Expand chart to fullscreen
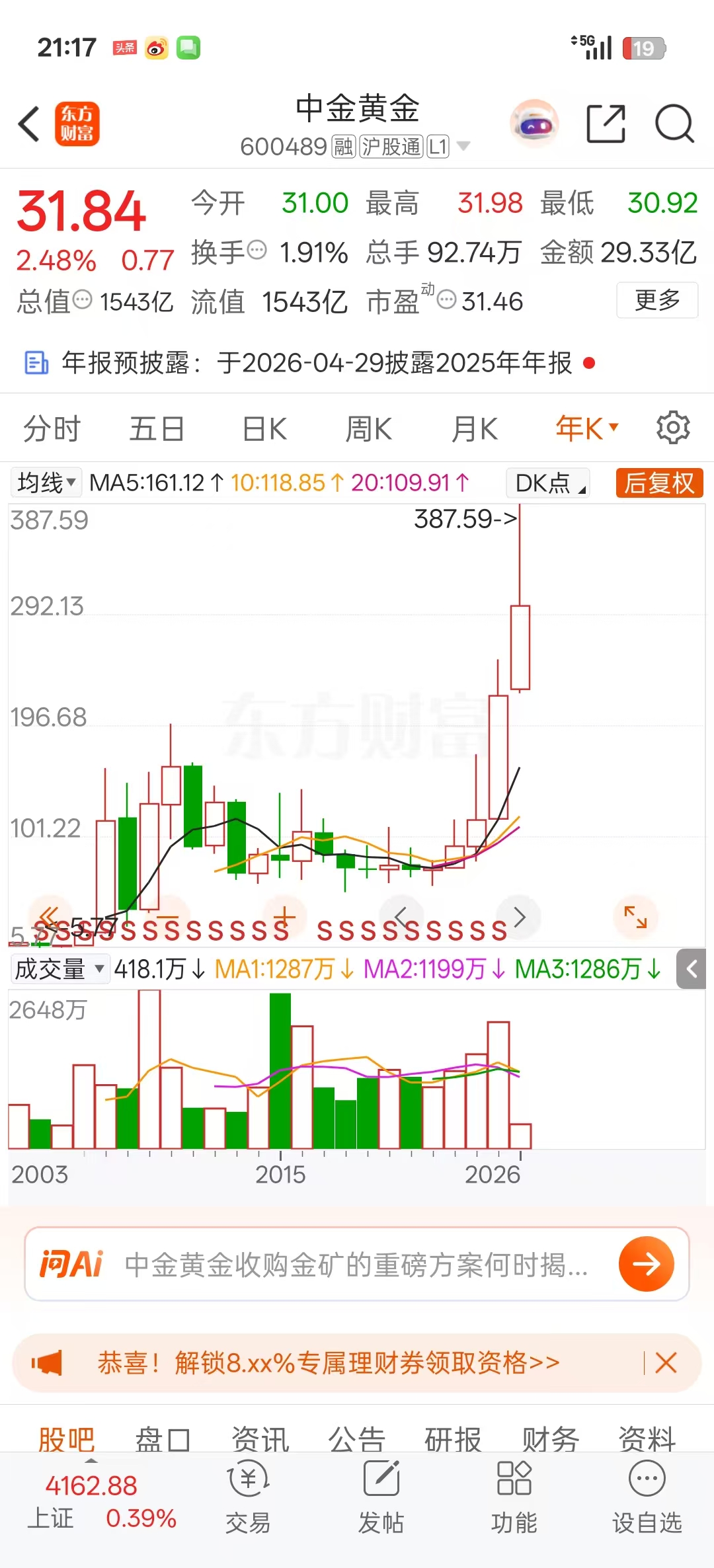The image size is (714, 1568). click(x=635, y=916)
